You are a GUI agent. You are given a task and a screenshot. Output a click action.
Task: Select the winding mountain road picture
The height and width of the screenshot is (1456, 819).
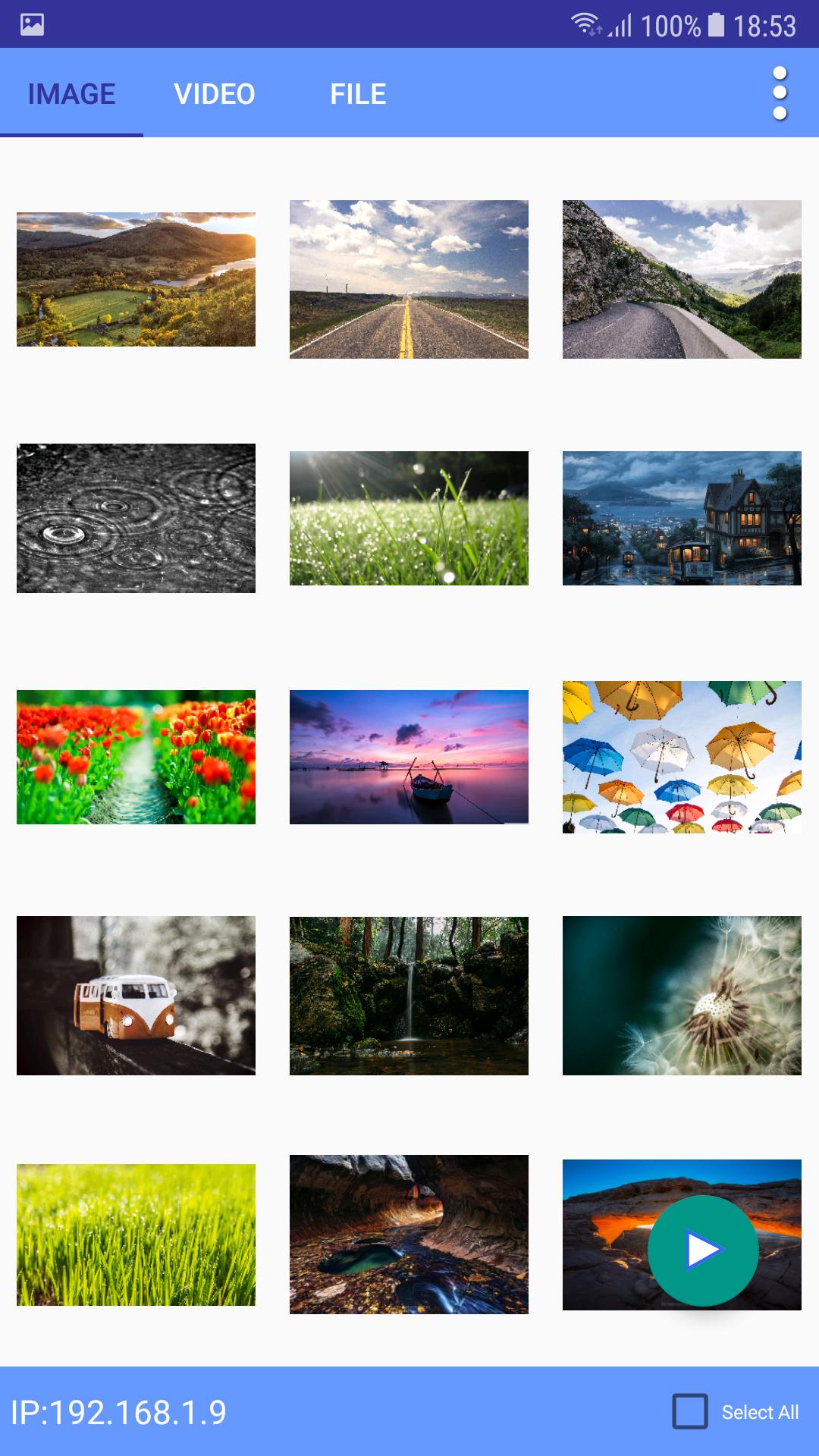pos(682,279)
